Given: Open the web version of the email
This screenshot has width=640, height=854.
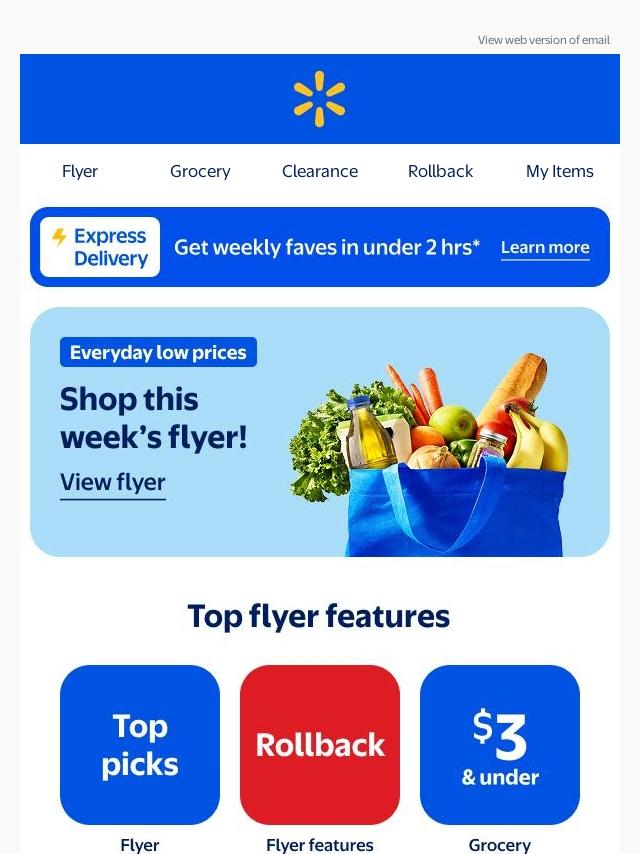Looking at the screenshot, I should (x=543, y=40).
